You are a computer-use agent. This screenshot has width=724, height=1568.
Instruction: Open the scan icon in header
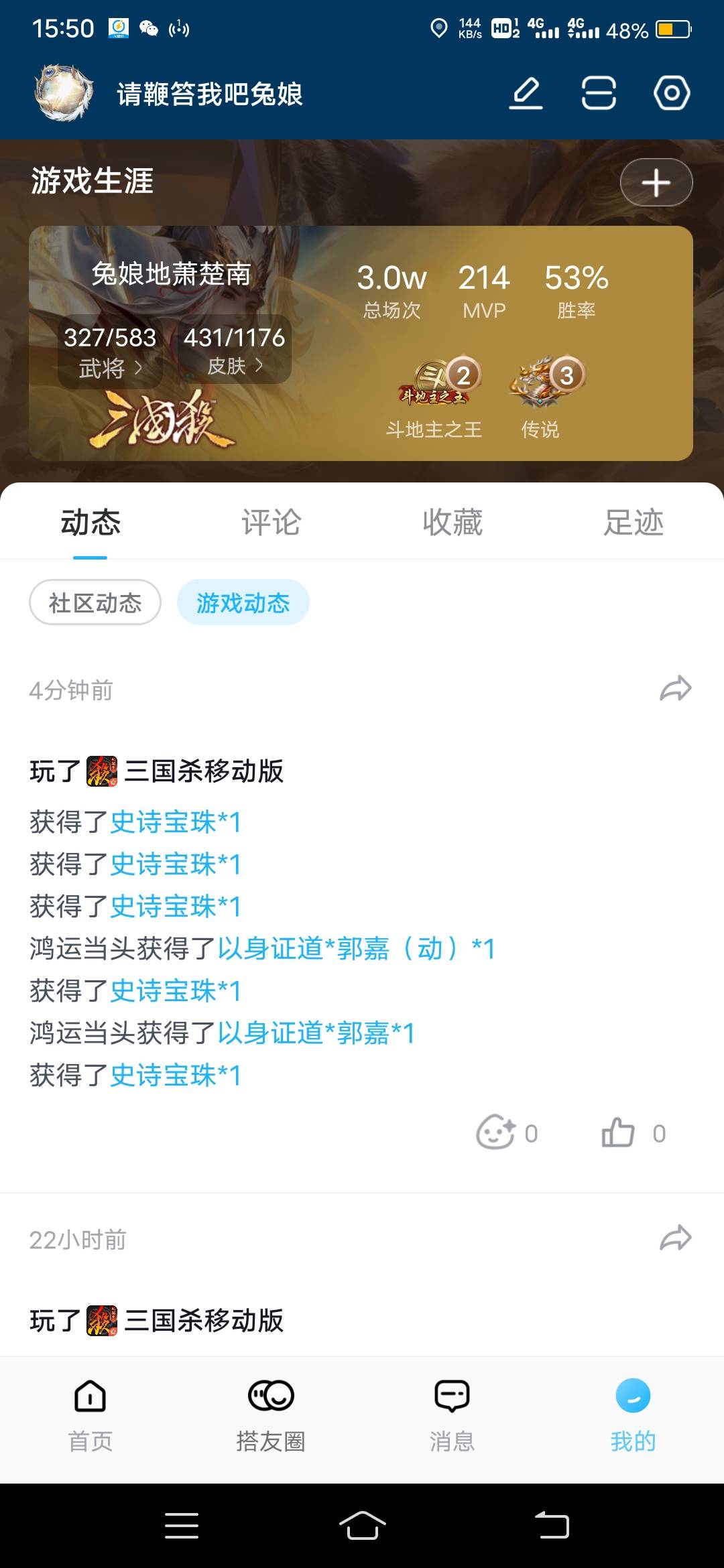[x=598, y=93]
